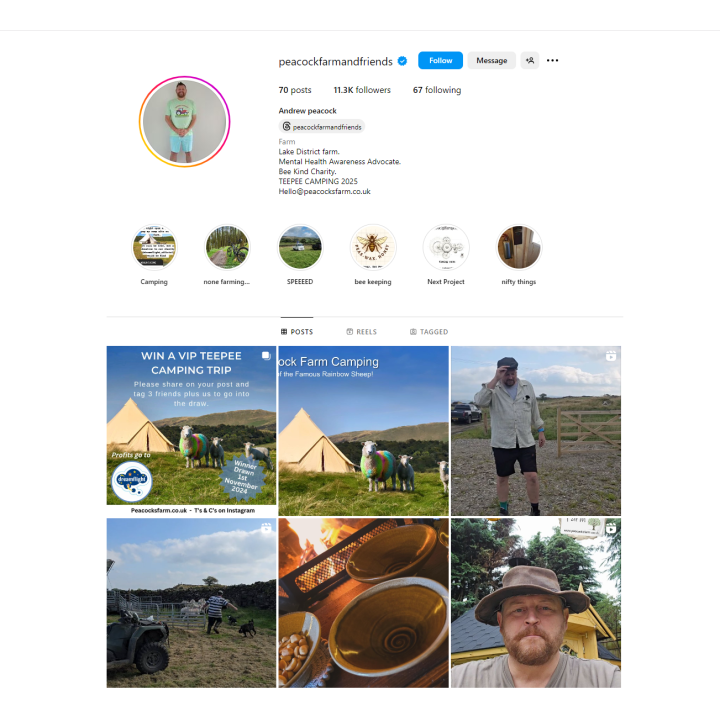The image size is (720, 720).
Task: View the 67 following list
Action: click(x=437, y=90)
